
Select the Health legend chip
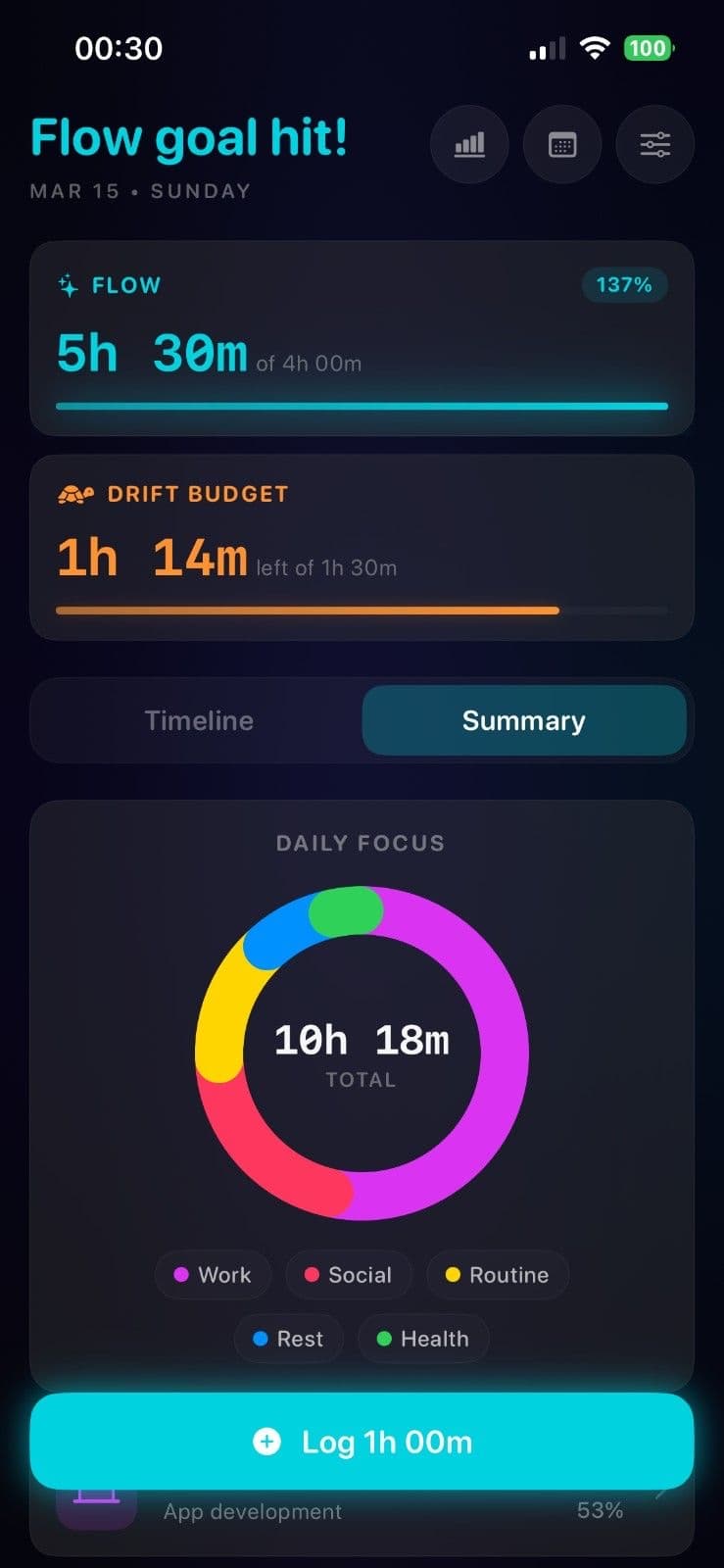point(423,1339)
